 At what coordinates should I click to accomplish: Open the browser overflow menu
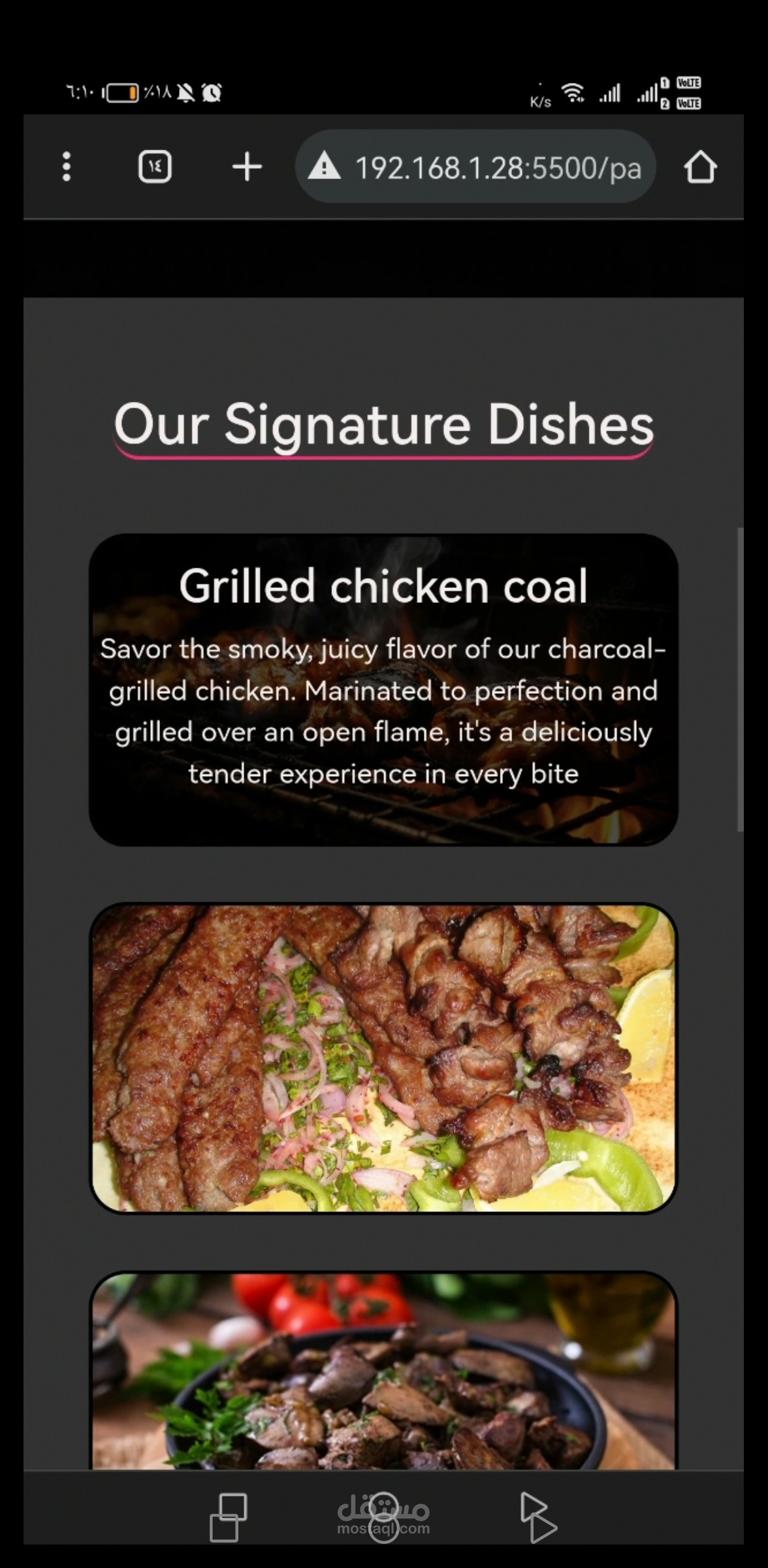tap(66, 167)
